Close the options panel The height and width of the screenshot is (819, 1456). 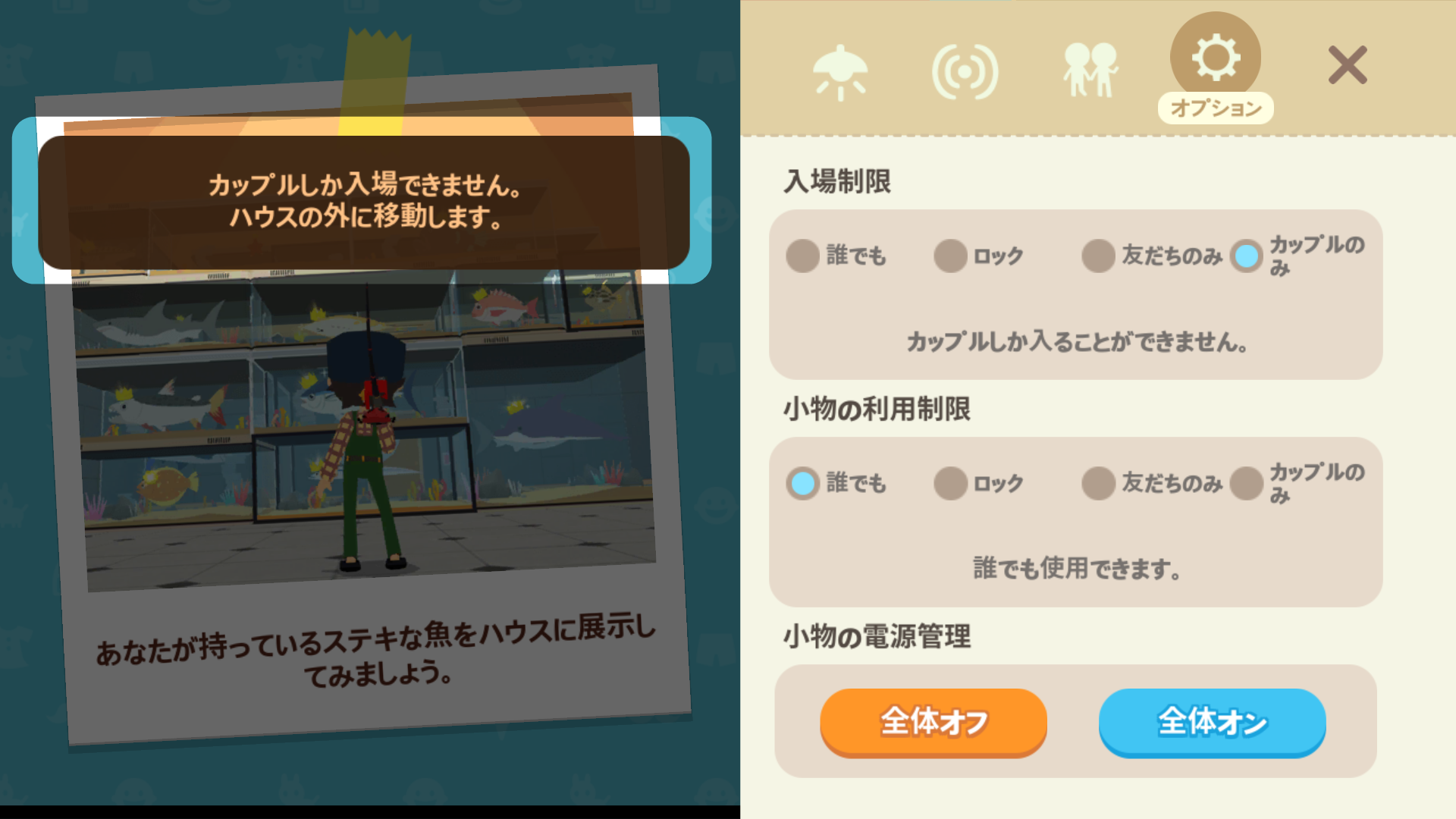click(x=1347, y=65)
